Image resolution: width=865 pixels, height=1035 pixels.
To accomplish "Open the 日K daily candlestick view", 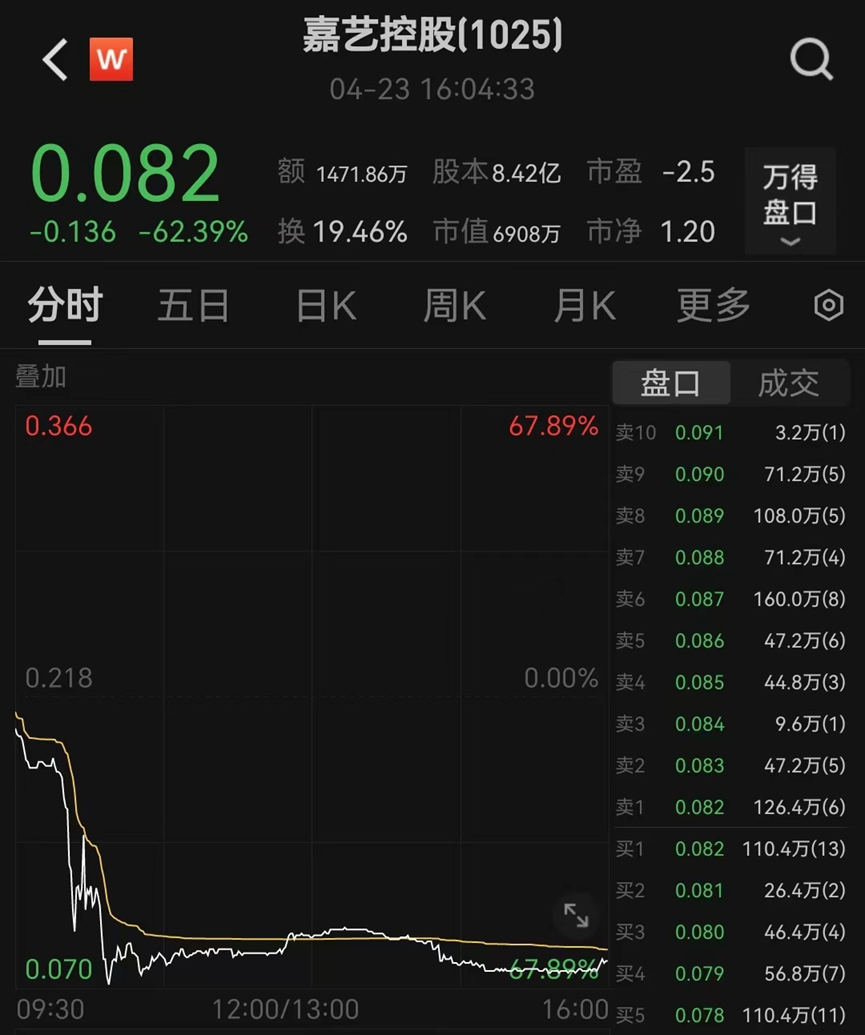I will pyautogui.click(x=323, y=305).
